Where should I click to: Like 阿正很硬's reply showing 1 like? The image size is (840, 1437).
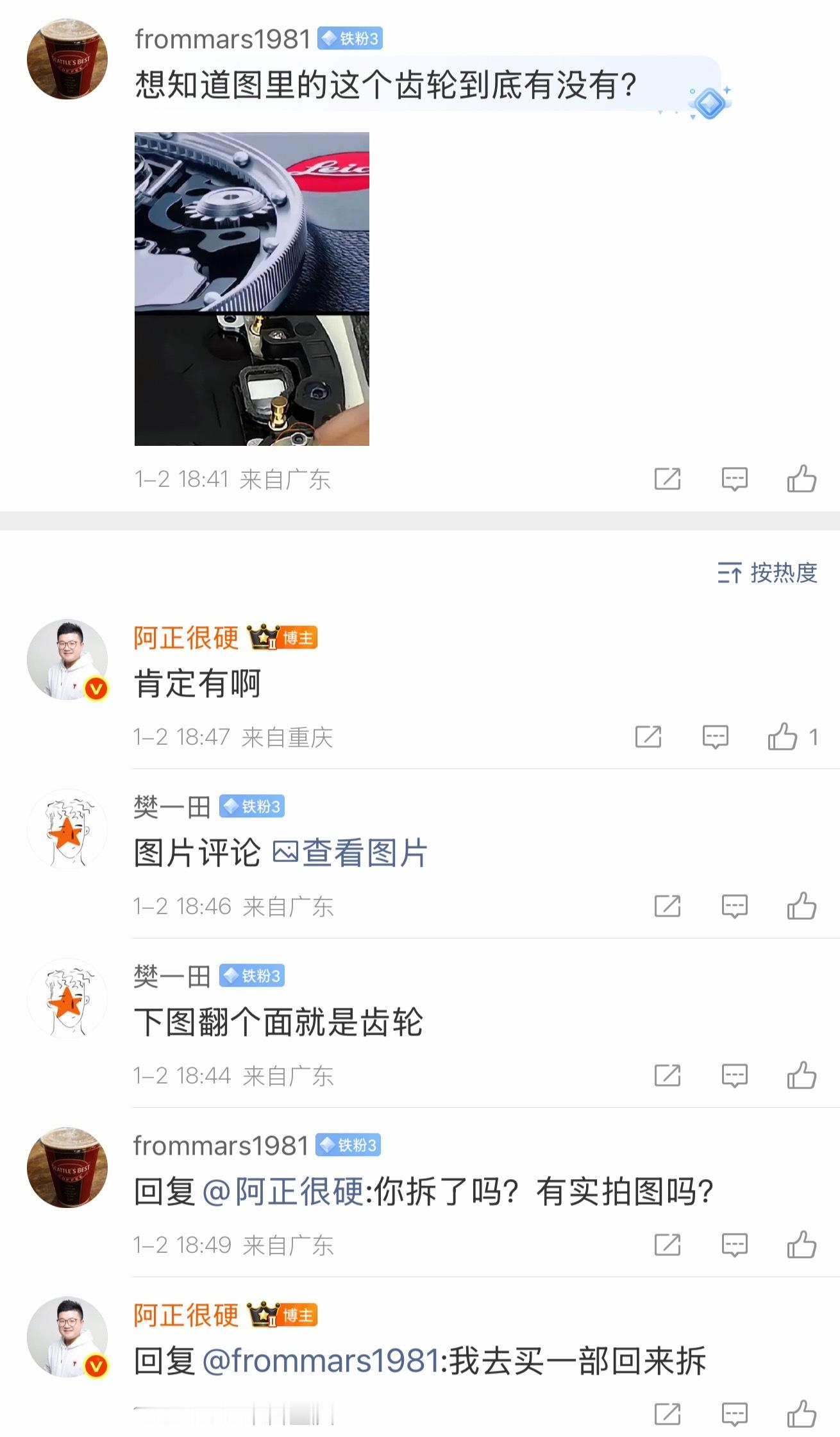pyautogui.click(x=783, y=736)
